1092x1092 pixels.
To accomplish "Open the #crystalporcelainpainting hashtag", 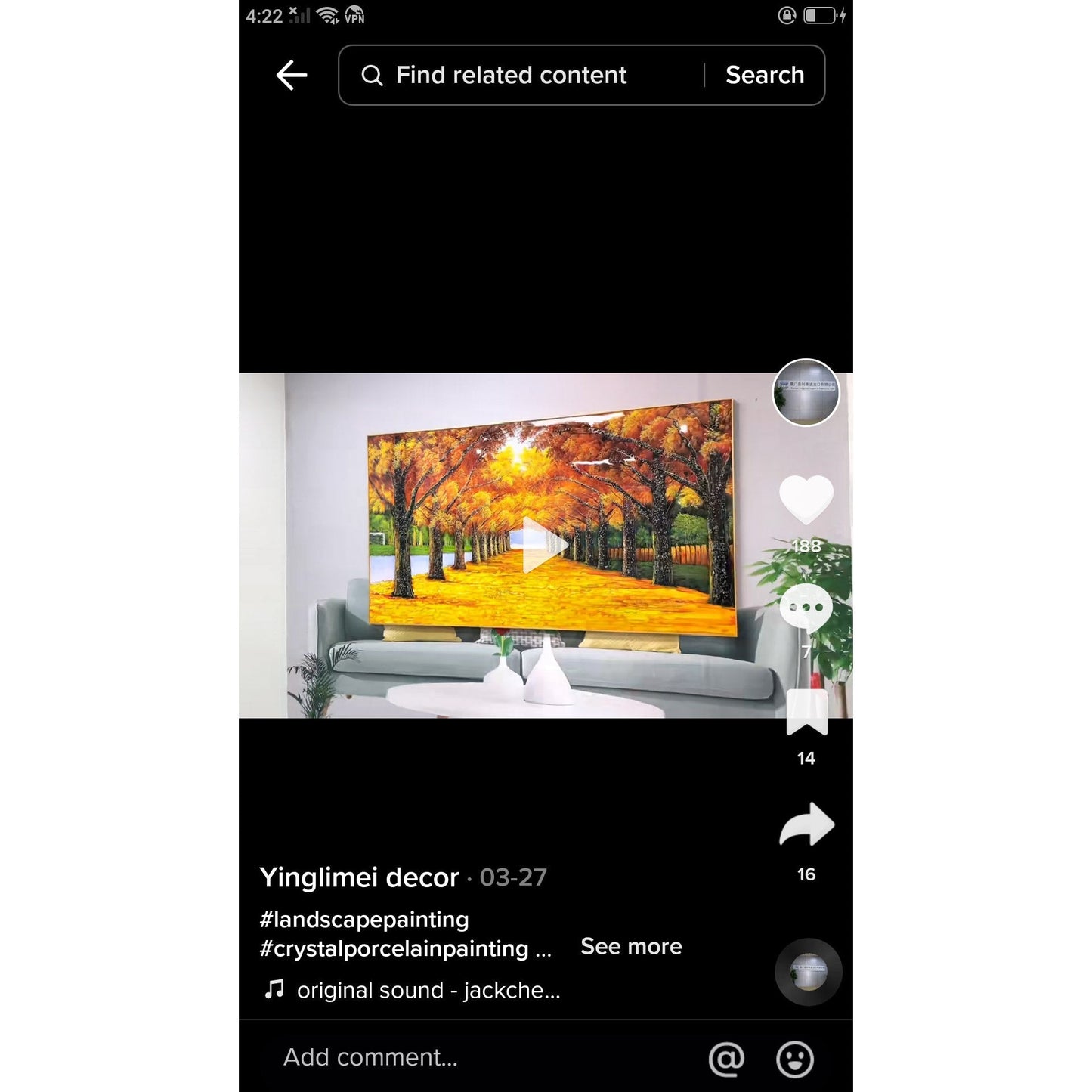I will pyautogui.click(x=394, y=948).
